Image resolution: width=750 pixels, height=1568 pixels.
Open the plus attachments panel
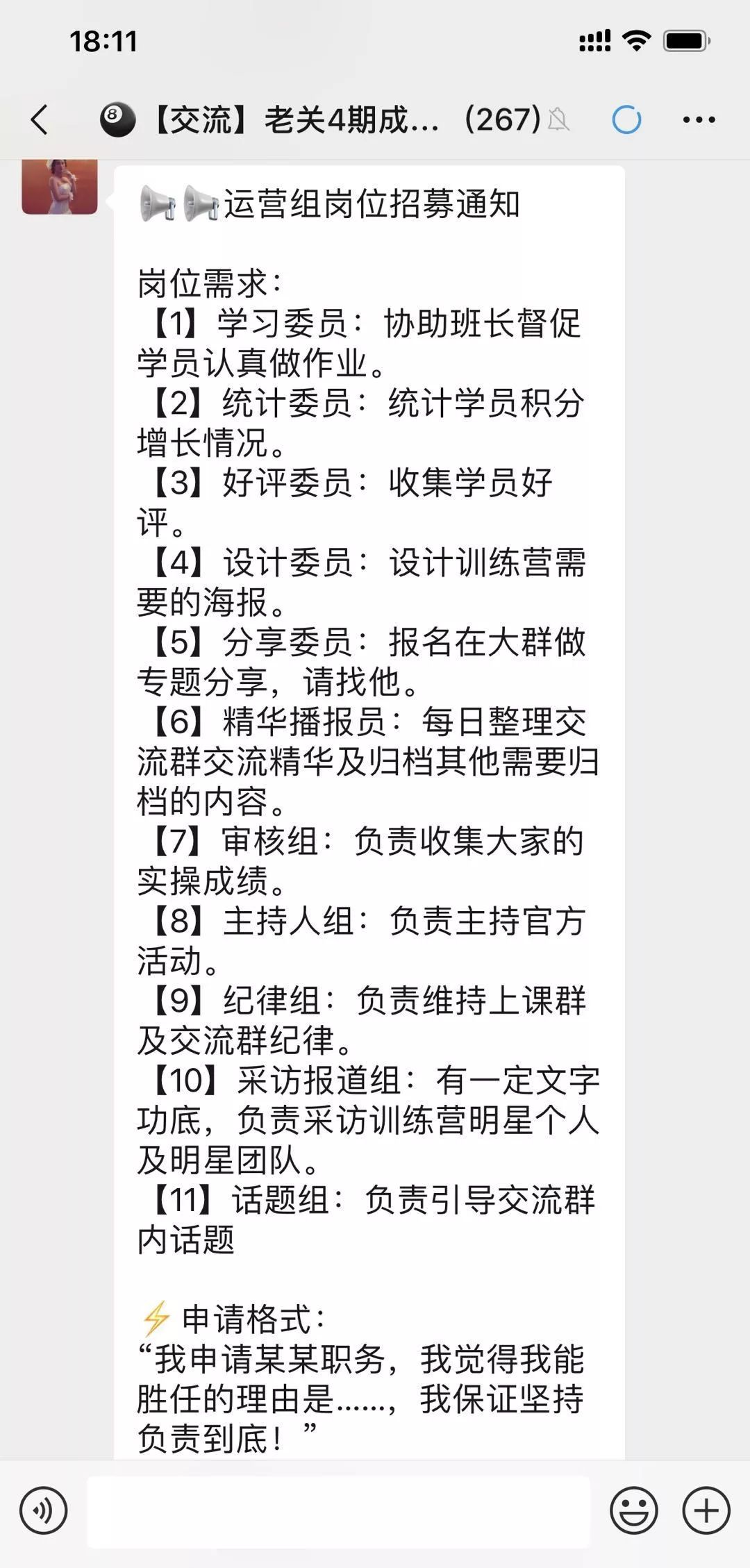click(x=706, y=1510)
